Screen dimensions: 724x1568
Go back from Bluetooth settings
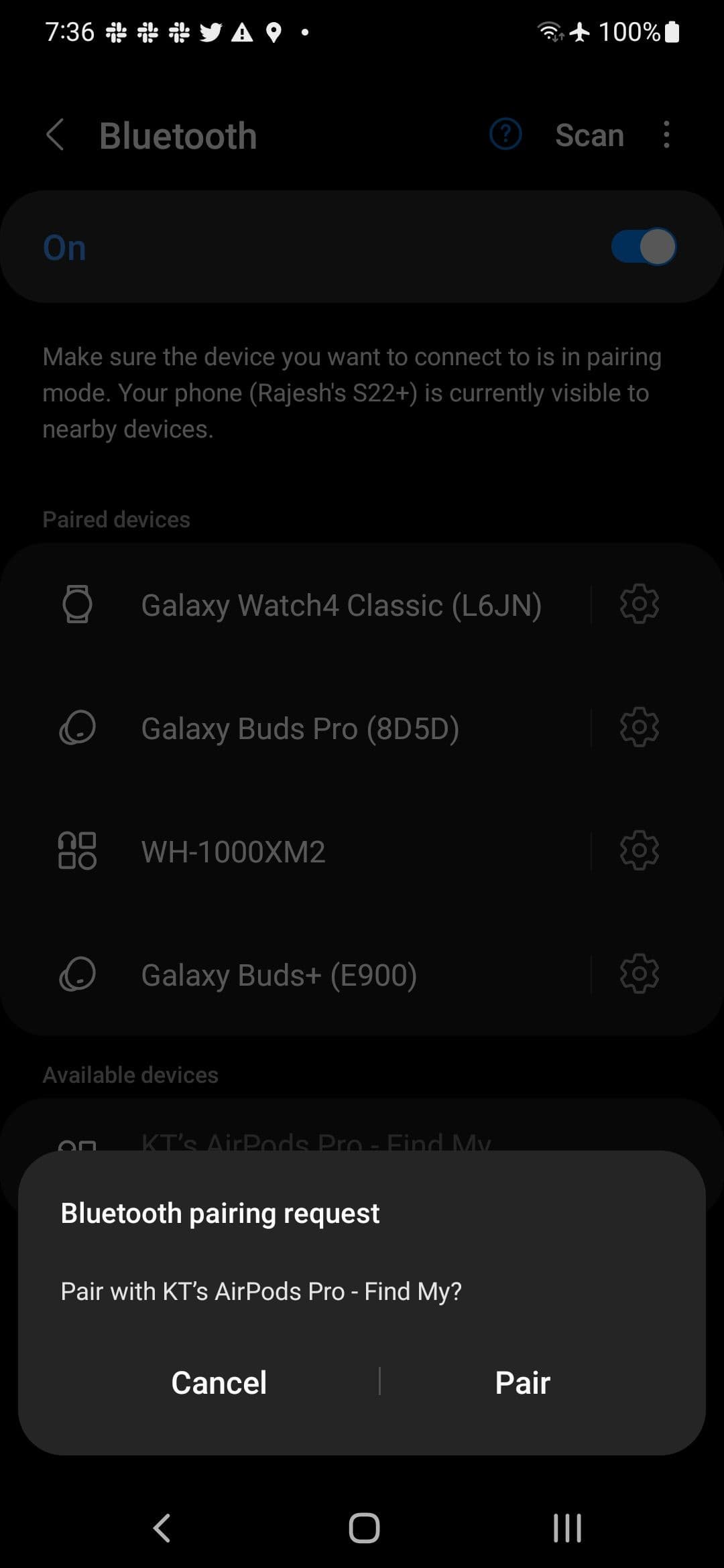click(55, 135)
